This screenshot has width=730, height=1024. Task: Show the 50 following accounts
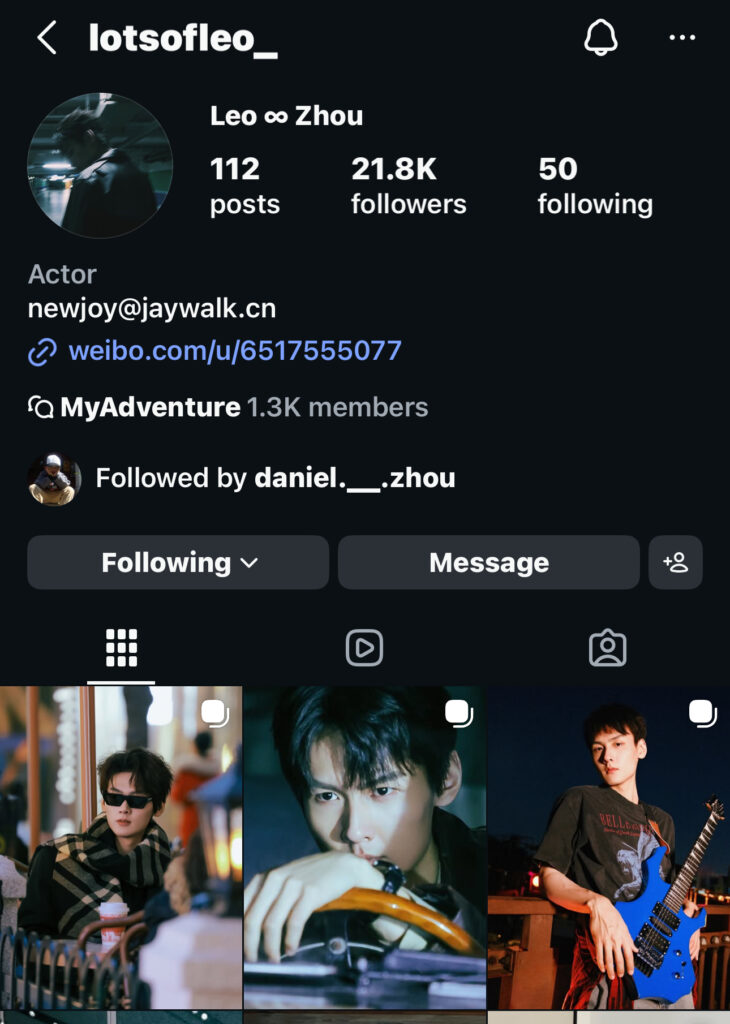(595, 186)
